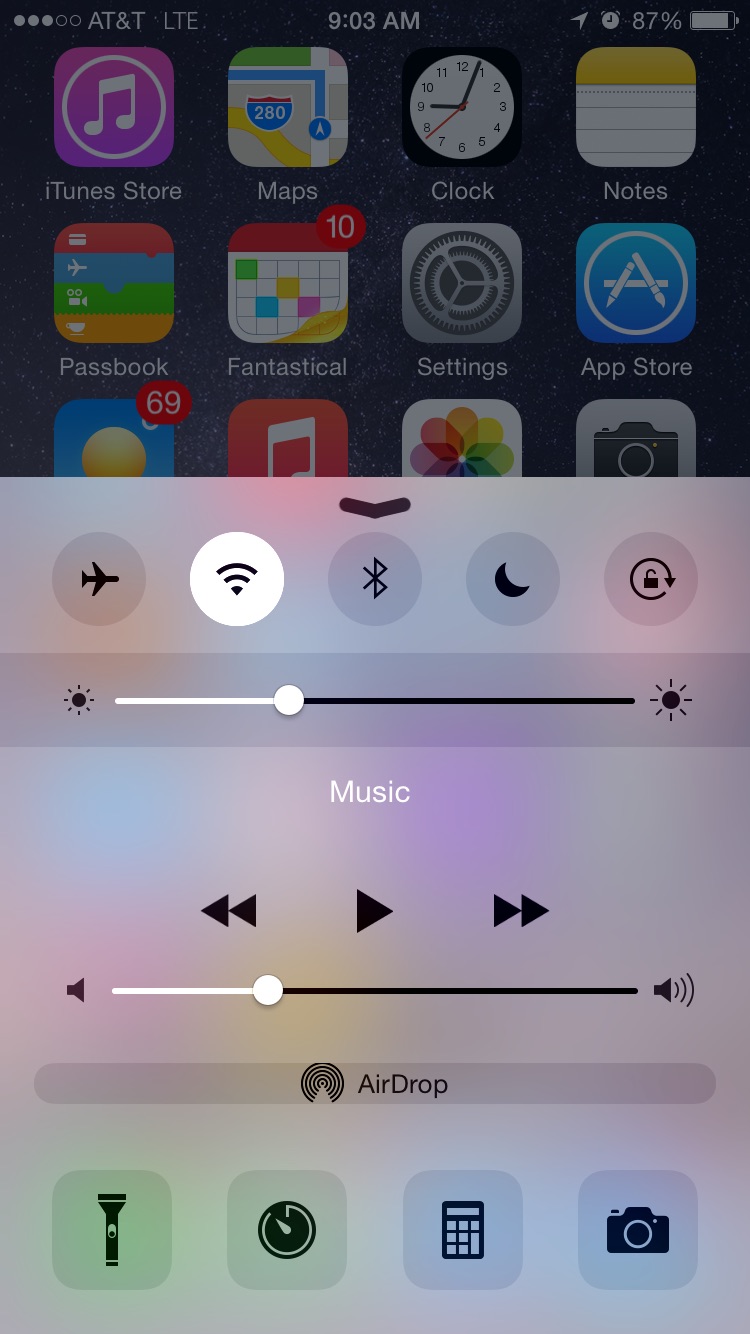
Task: Enable Airplane Mode
Action: (99, 579)
